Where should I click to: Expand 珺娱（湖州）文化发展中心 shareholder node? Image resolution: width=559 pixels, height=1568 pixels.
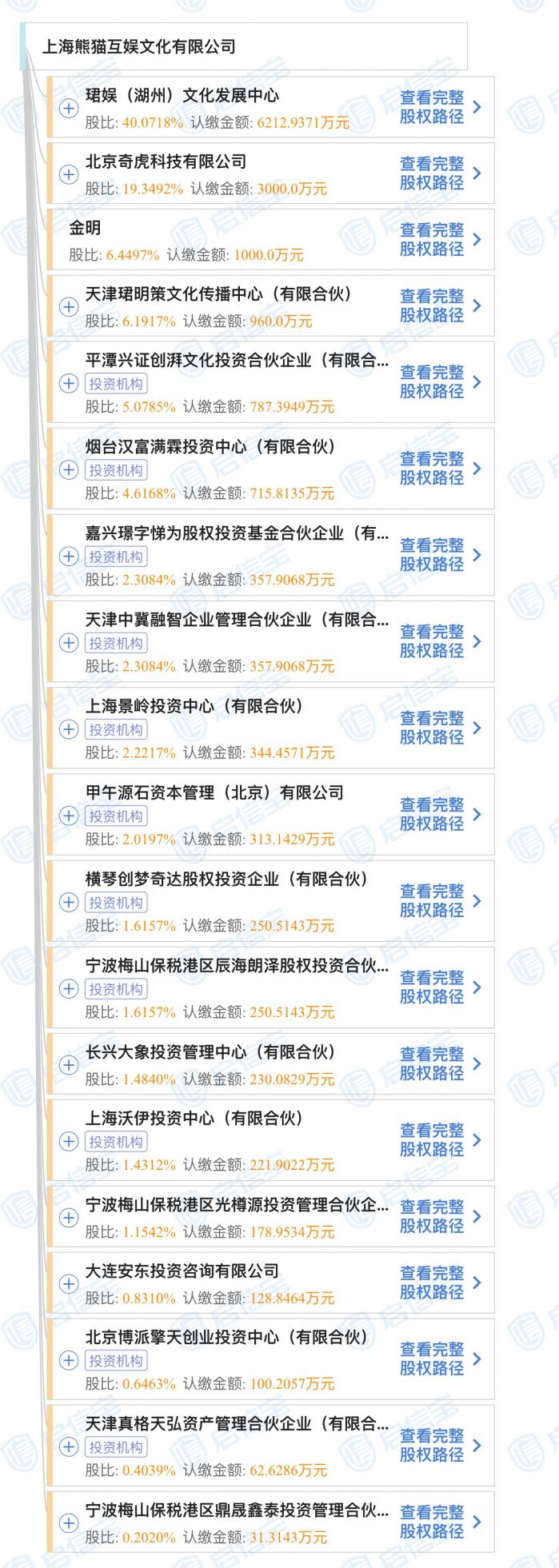[x=70, y=108]
